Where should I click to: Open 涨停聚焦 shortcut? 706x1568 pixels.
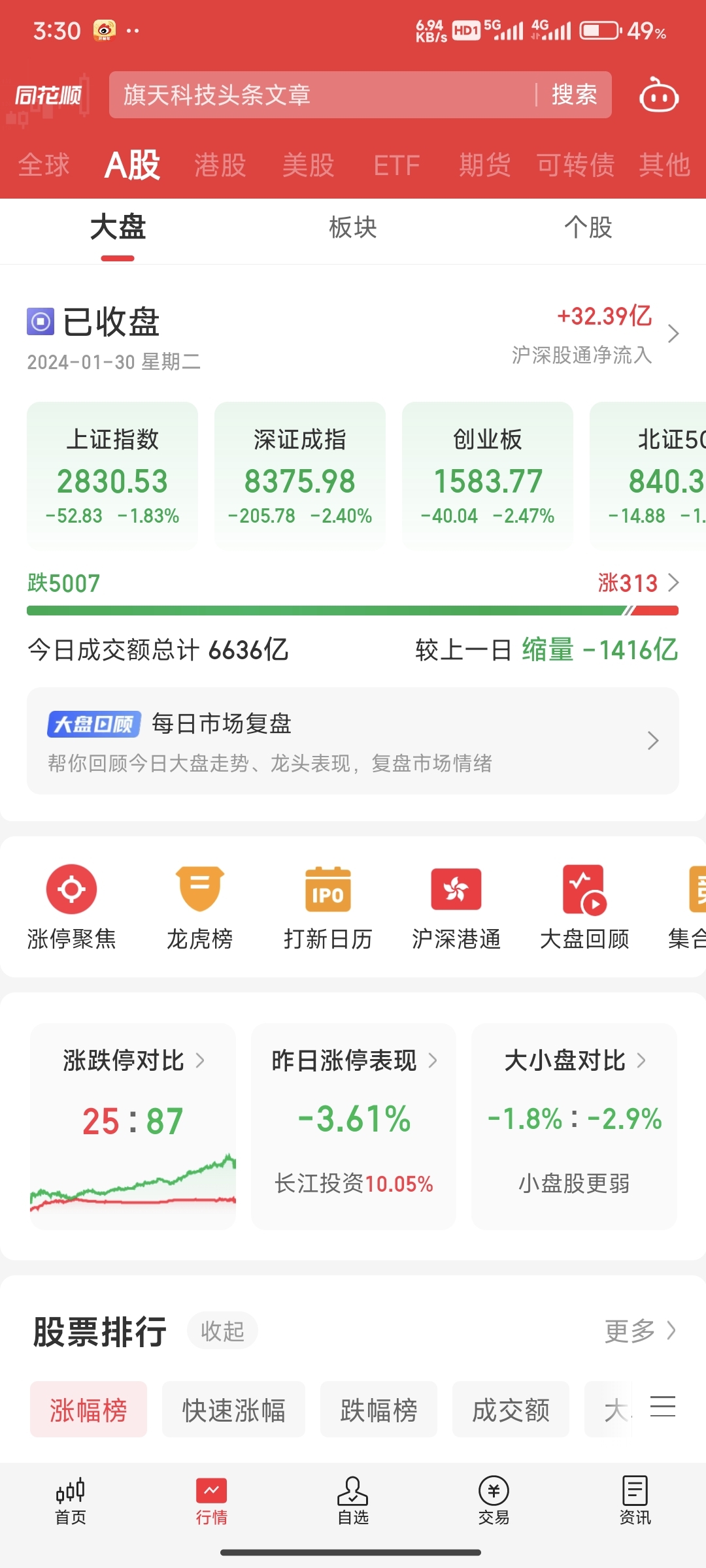tap(71, 907)
